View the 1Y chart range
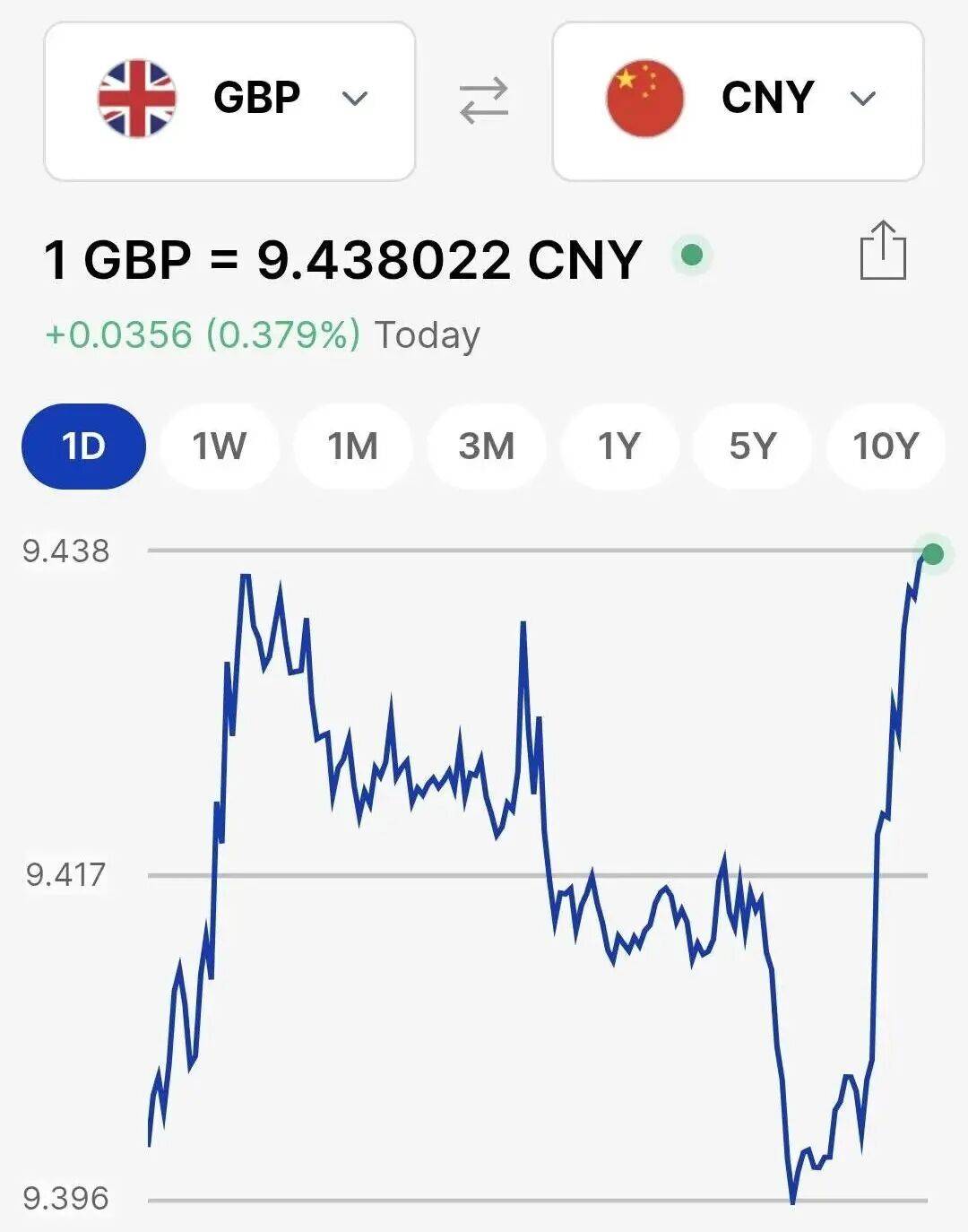 pos(618,446)
